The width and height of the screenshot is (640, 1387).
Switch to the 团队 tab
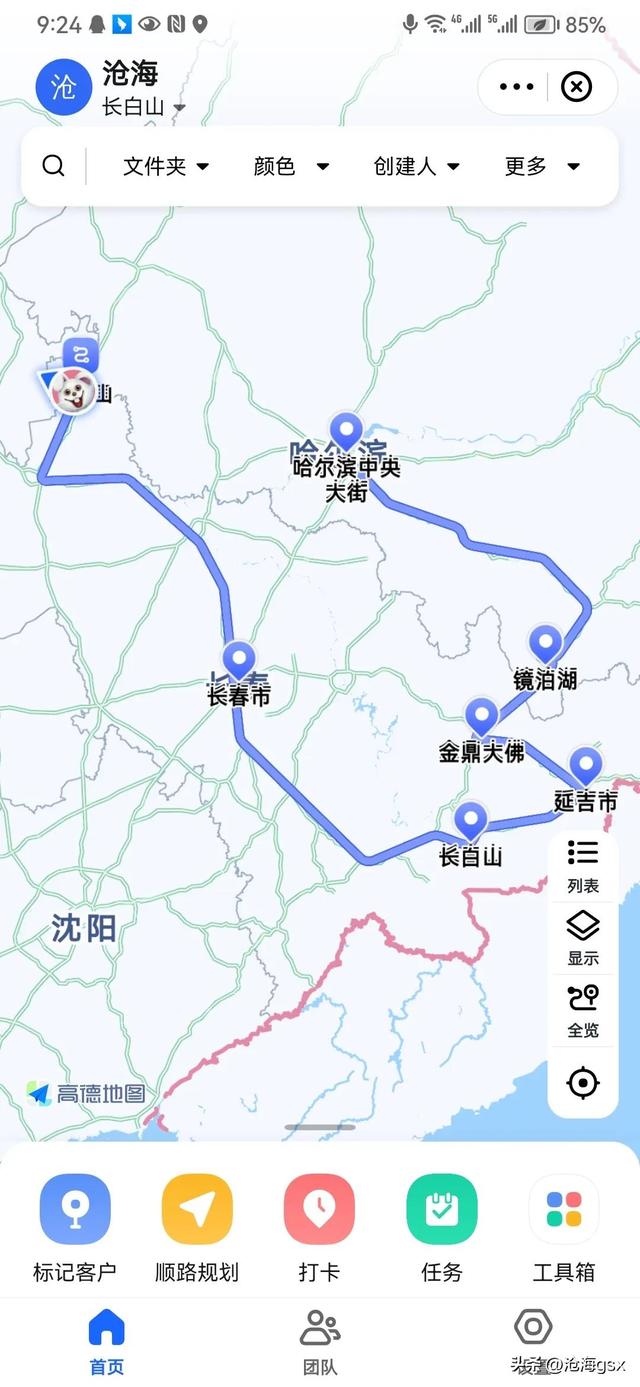(320, 1341)
